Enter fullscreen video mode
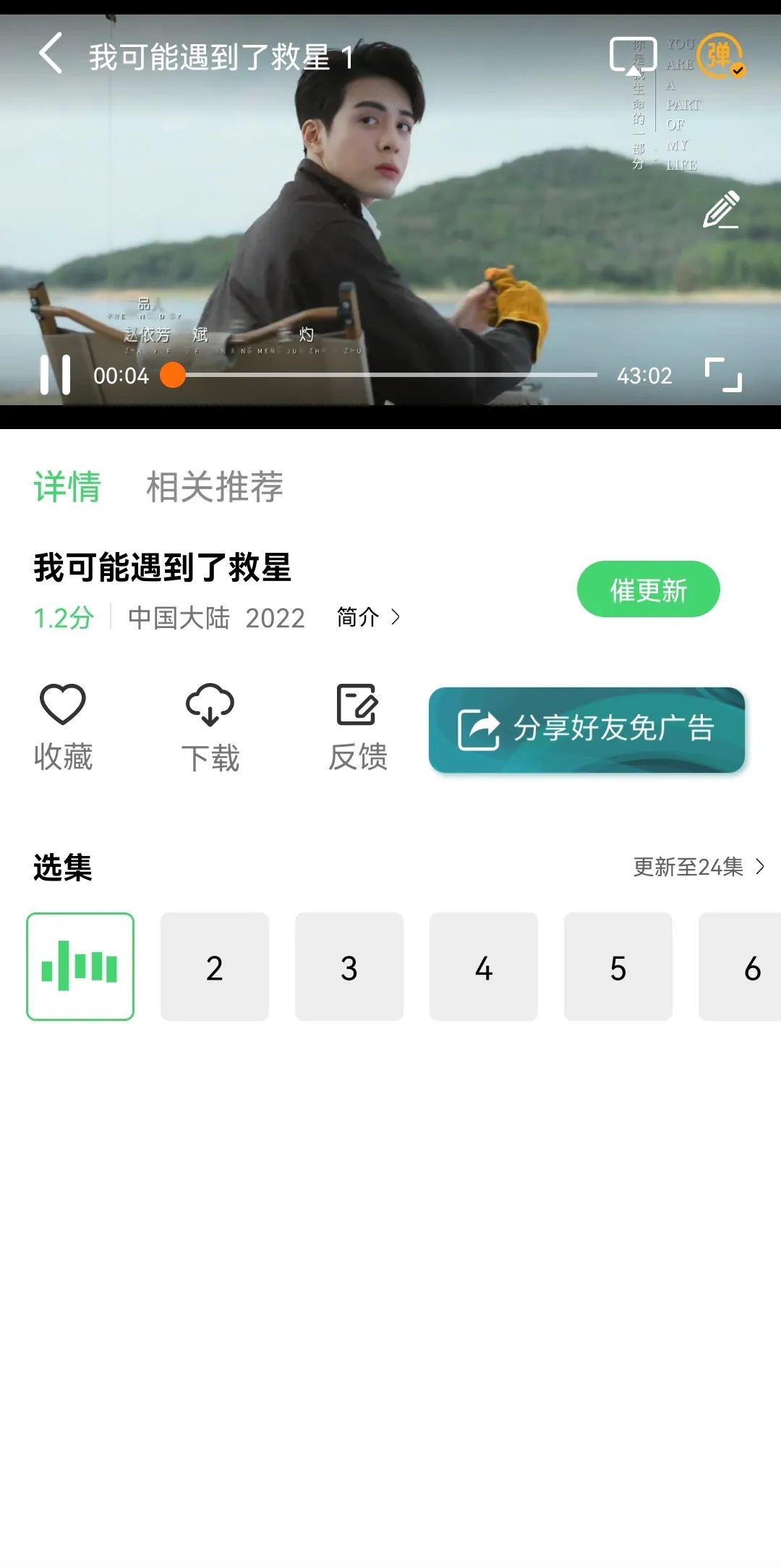 (723, 375)
